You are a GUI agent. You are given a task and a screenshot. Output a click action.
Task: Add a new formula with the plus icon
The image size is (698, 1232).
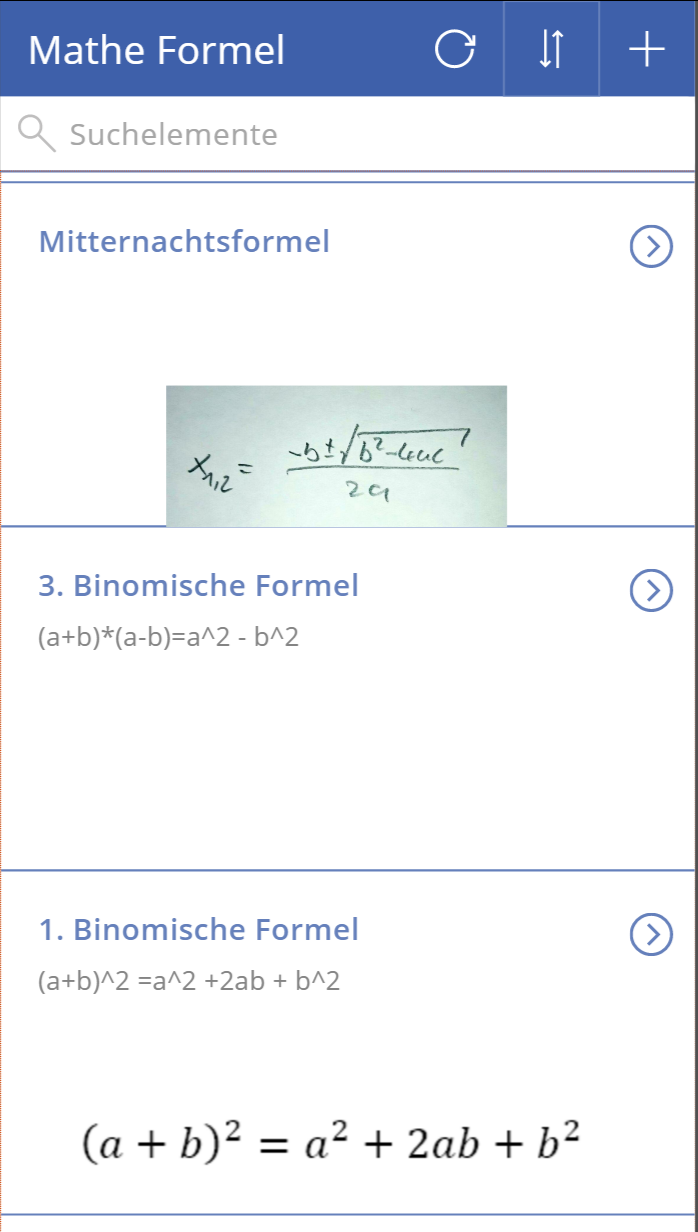pos(647,50)
